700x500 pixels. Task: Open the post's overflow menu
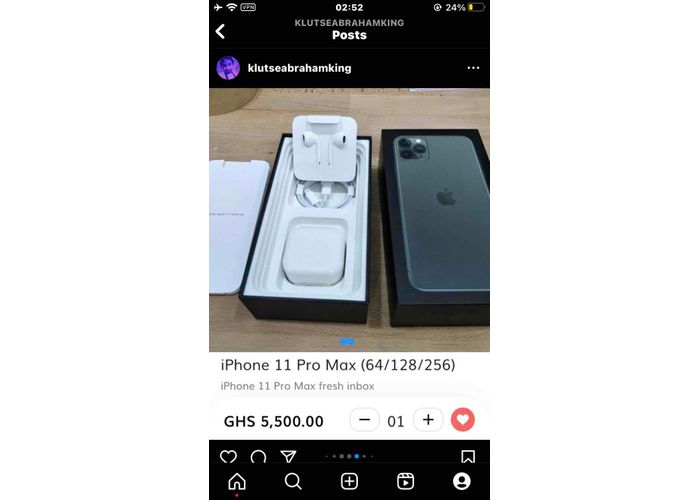coord(473,68)
